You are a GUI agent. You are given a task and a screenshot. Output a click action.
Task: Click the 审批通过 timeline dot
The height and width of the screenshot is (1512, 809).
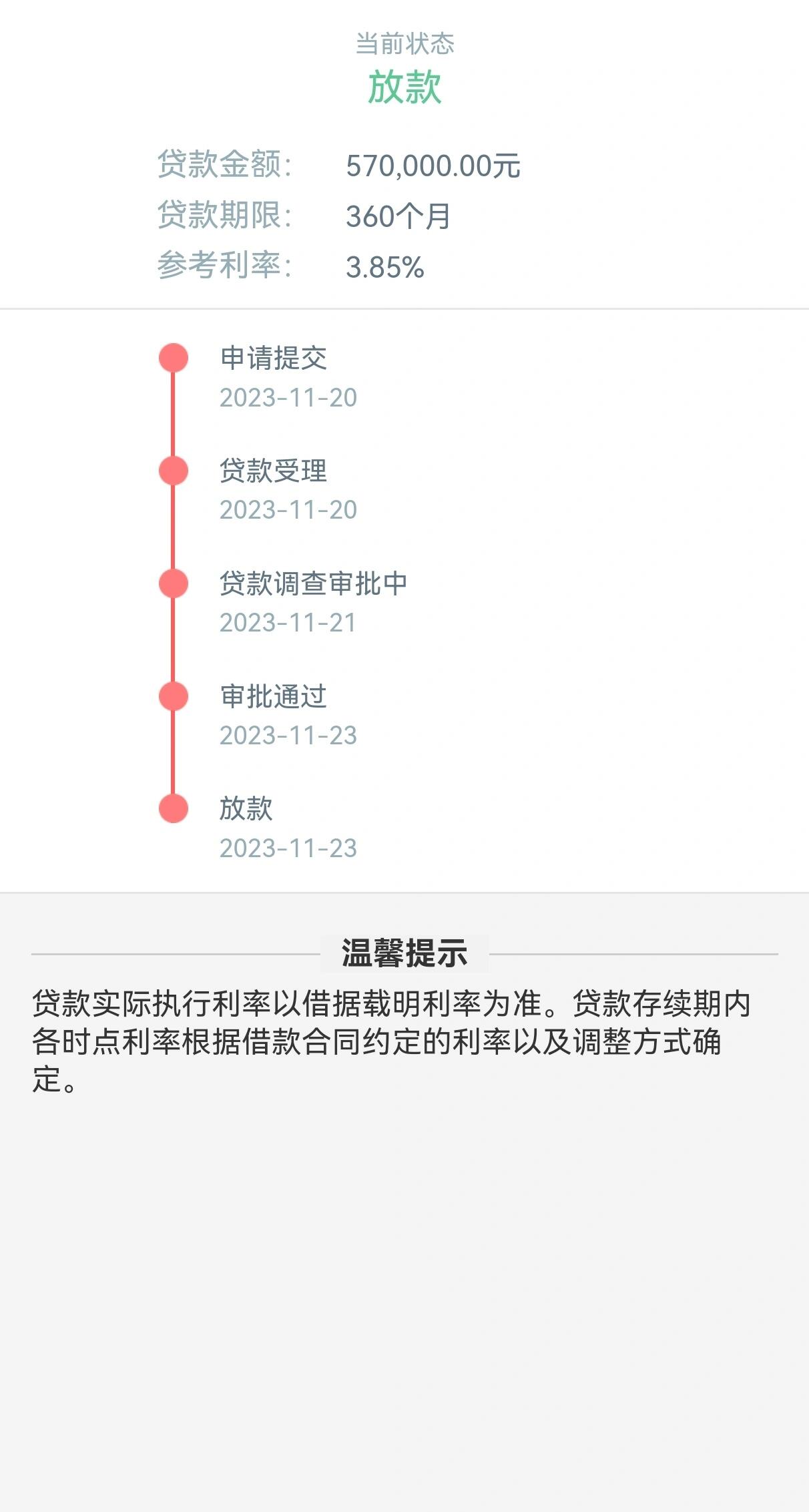click(173, 696)
